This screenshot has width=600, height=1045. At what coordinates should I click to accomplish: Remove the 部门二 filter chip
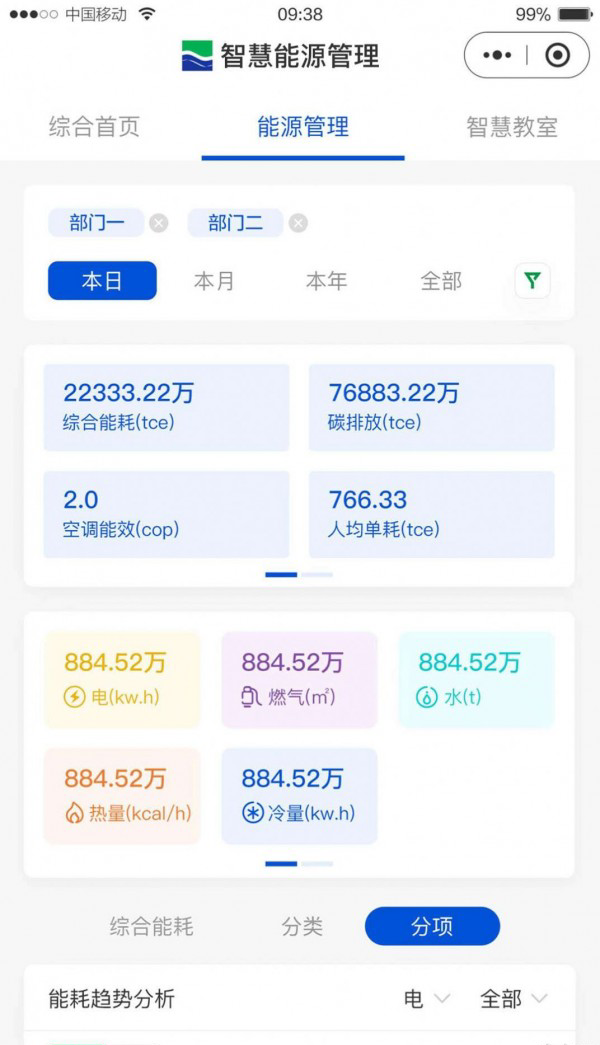[298, 223]
